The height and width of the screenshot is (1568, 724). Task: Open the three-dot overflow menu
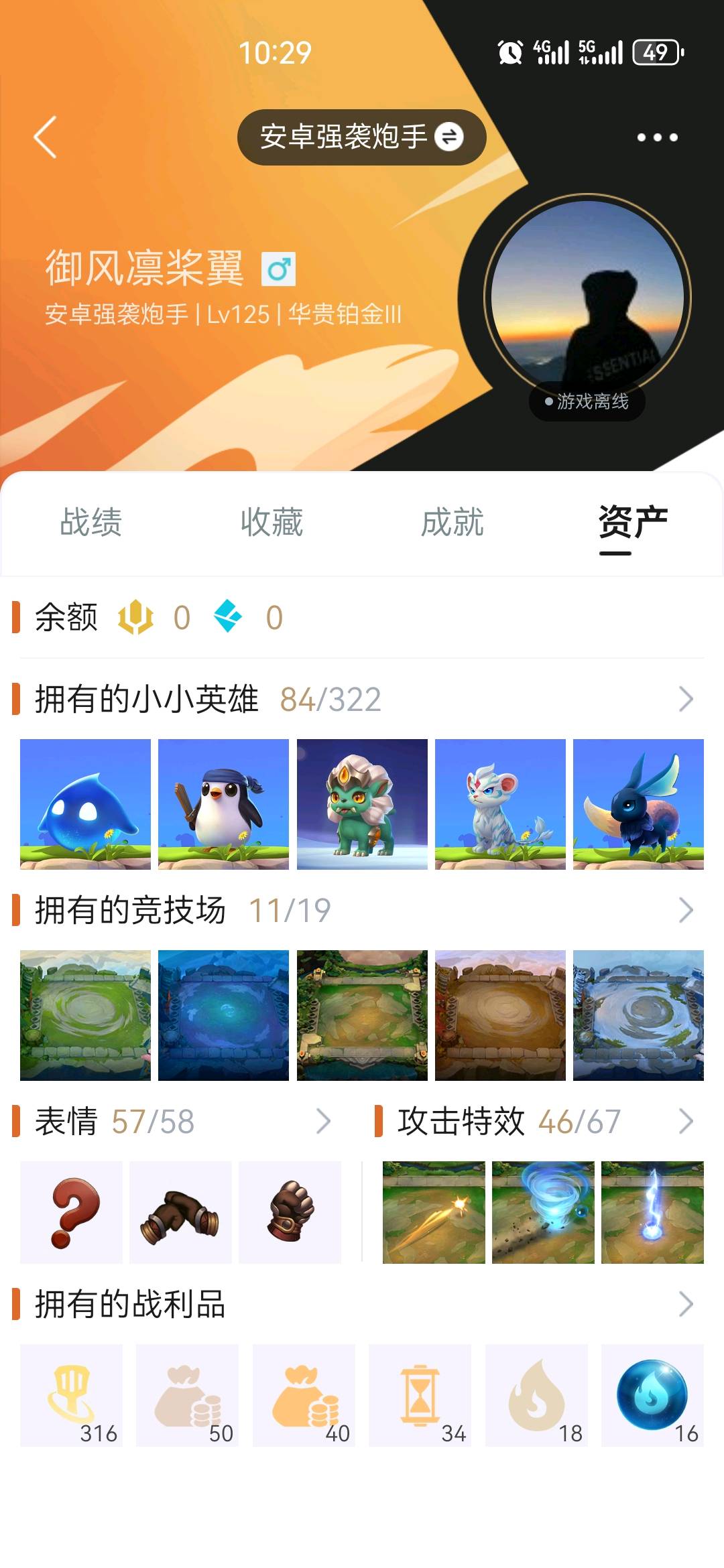coord(657,137)
